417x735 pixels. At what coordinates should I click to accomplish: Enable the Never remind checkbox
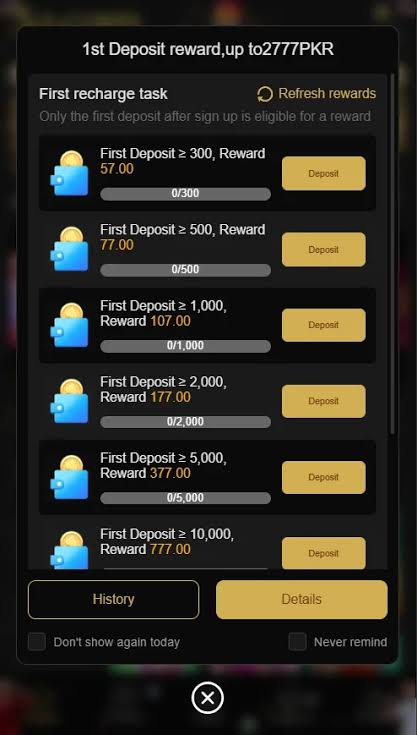(x=297, y=642)
